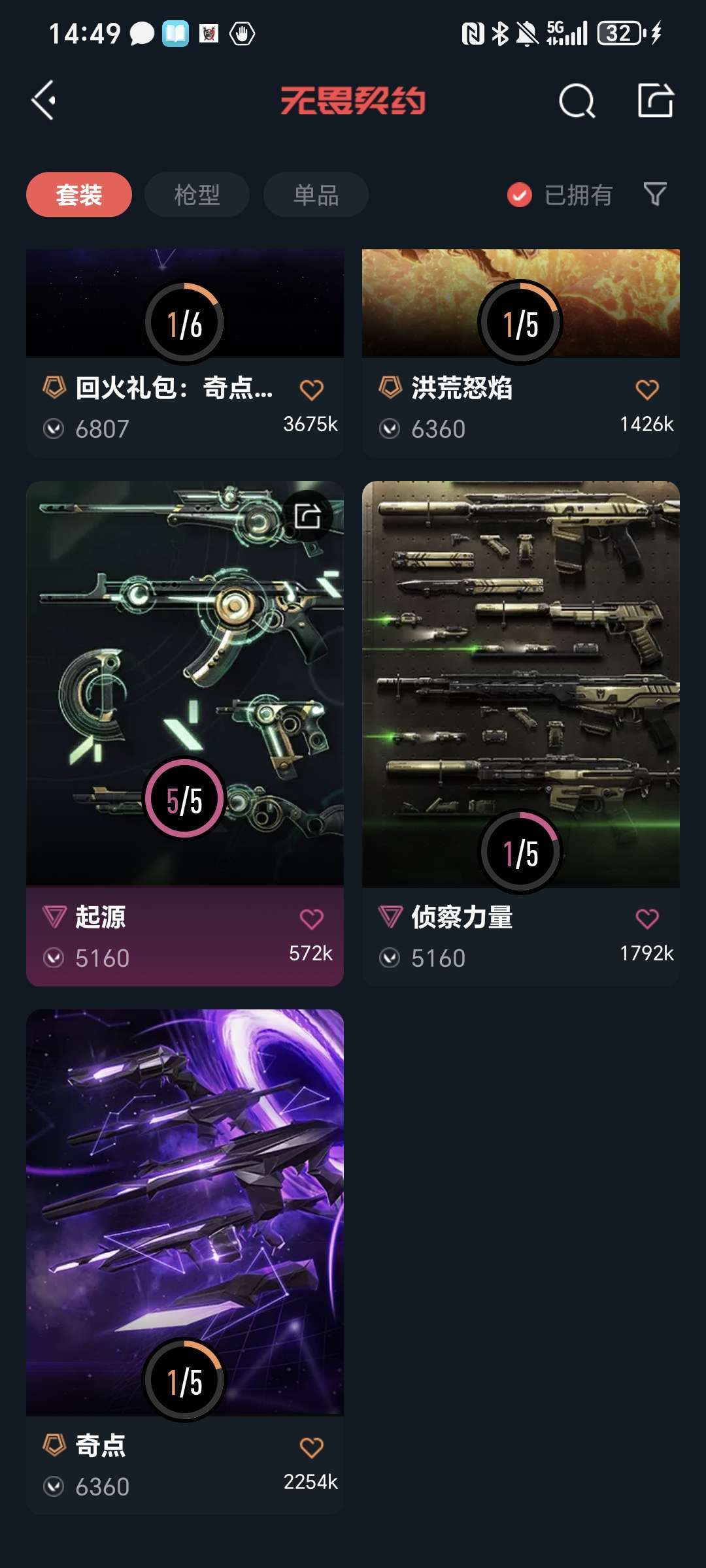The image size is (706, 1568).
Task: Switch to the 枪型 tab
Action: pos(197,195)
